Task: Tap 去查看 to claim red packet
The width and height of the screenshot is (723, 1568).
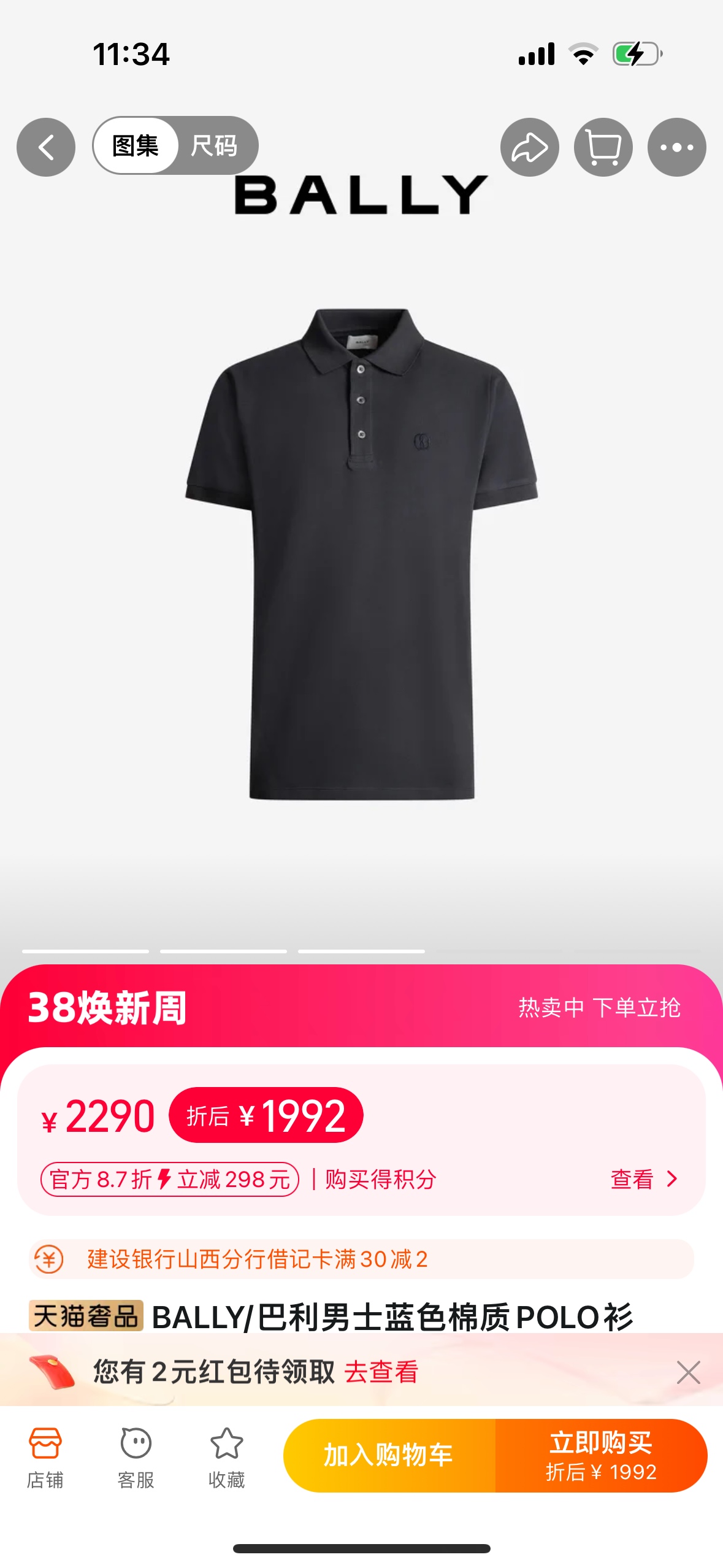Action: (x=381, y=1372)
